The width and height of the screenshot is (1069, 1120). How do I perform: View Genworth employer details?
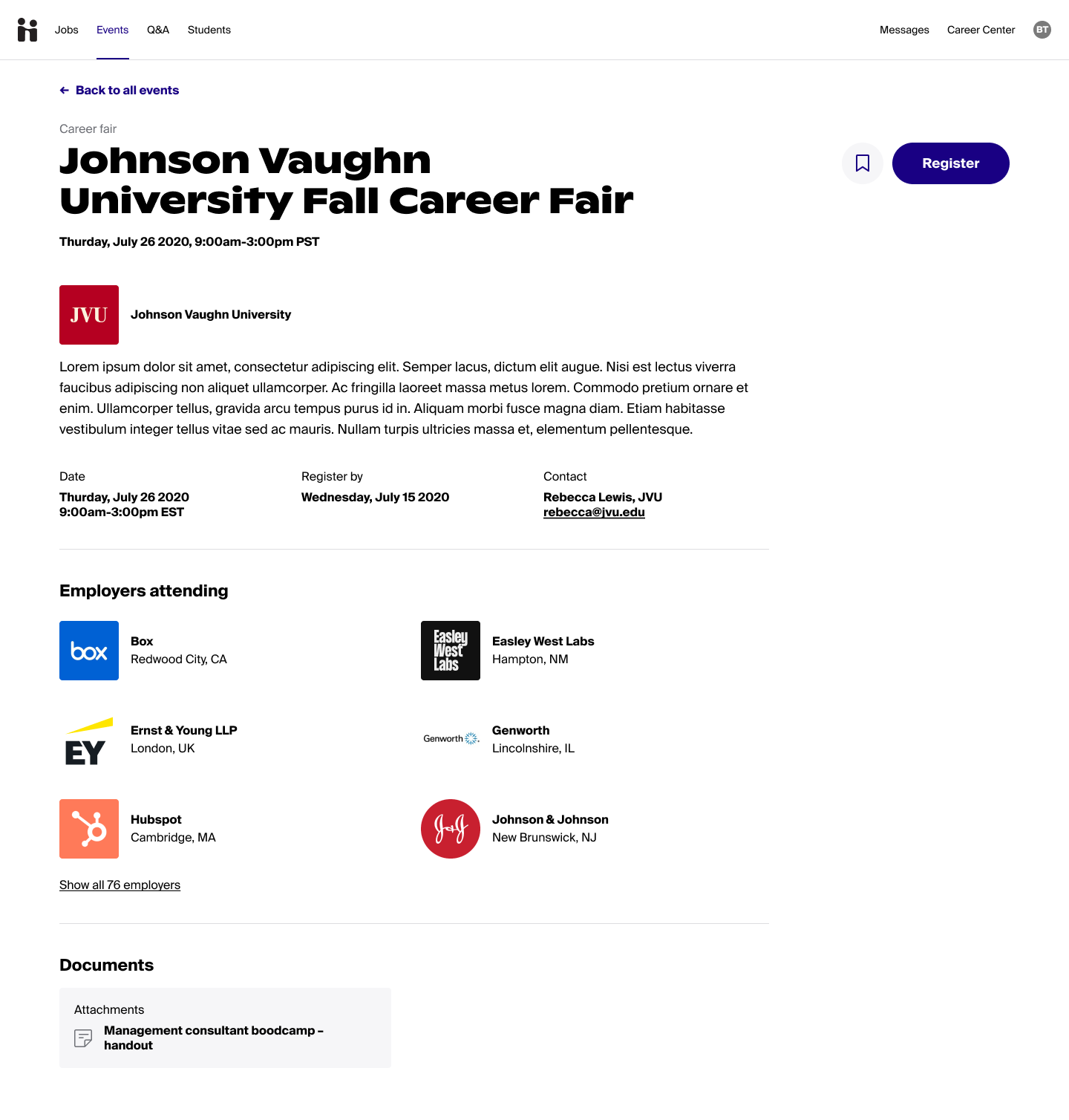click(520, 730)
